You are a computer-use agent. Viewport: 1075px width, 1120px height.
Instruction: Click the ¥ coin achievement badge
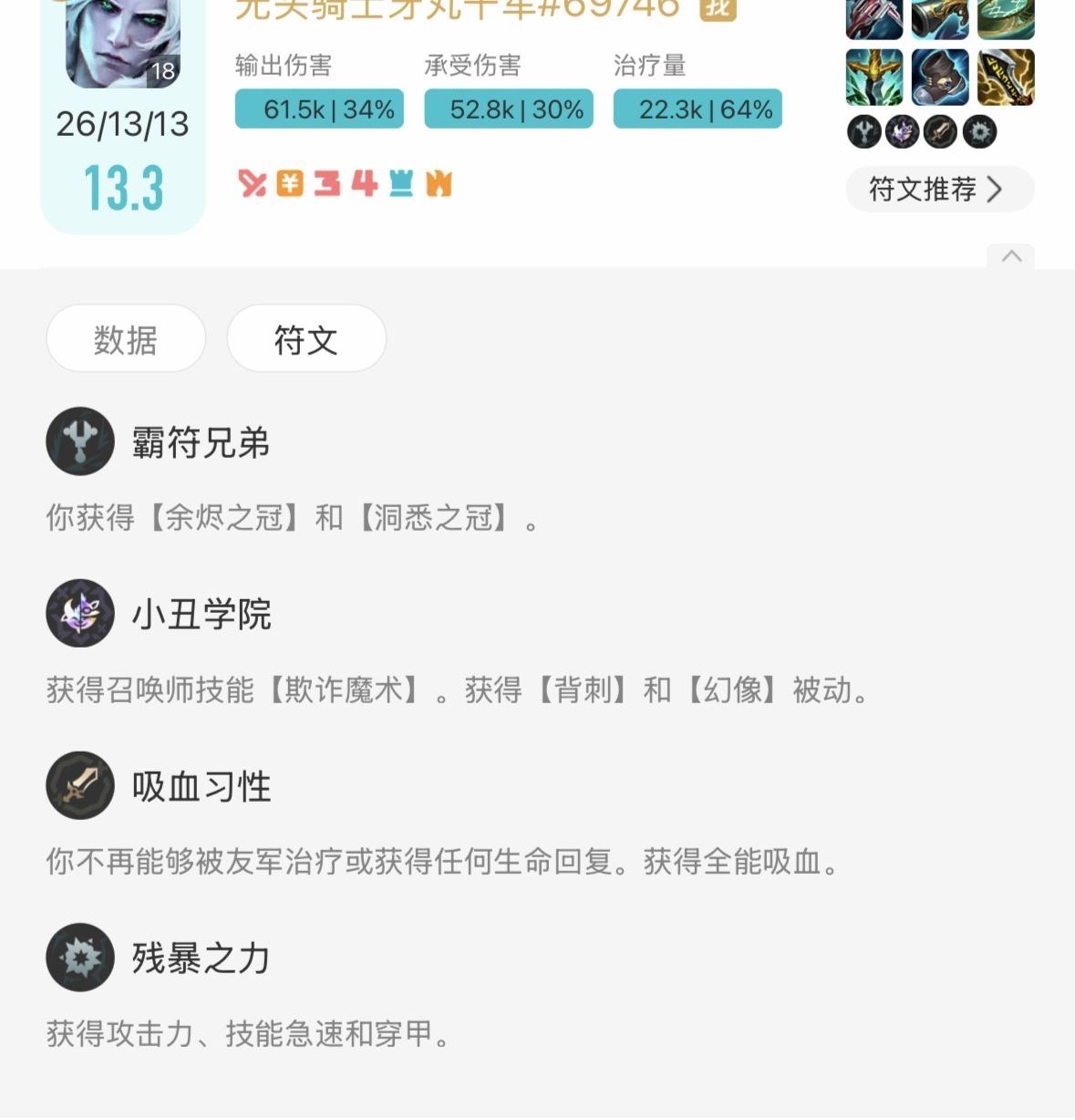point(288,183)
